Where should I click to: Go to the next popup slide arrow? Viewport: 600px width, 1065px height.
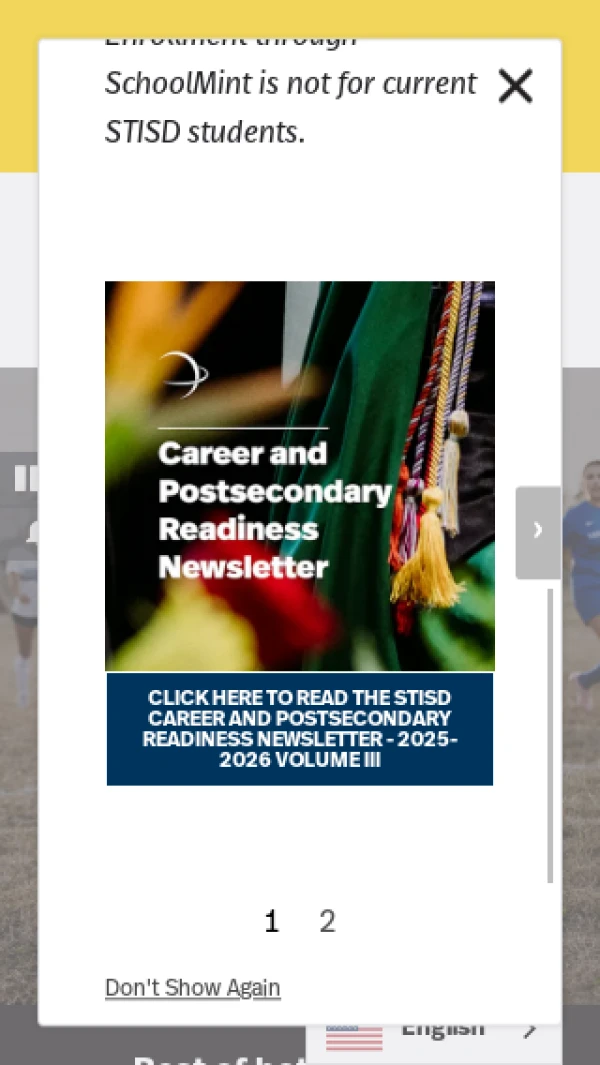(537, 531)
